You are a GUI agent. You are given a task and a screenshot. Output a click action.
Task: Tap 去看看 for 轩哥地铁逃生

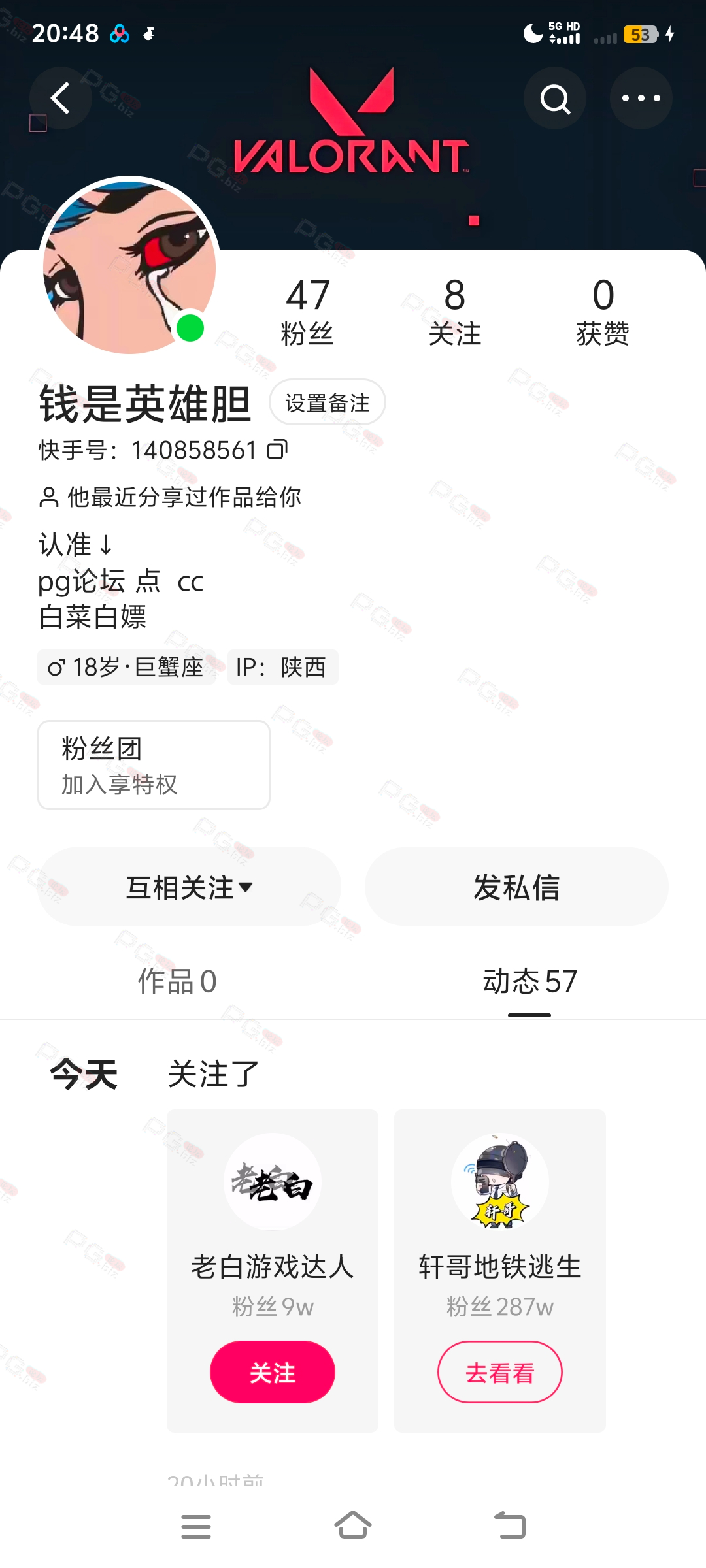[499, 1372]
